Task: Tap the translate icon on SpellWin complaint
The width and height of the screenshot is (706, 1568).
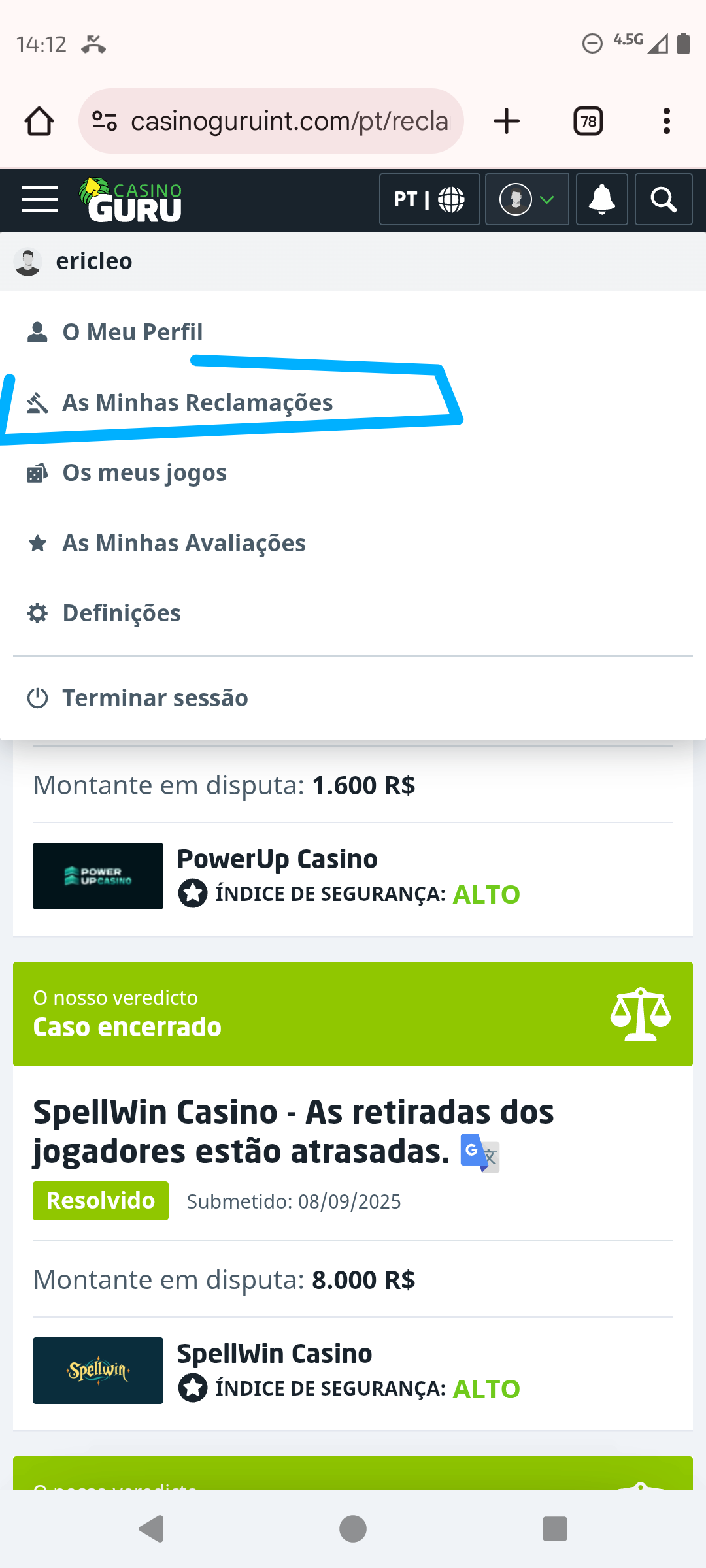Action: coord(480,1153)
